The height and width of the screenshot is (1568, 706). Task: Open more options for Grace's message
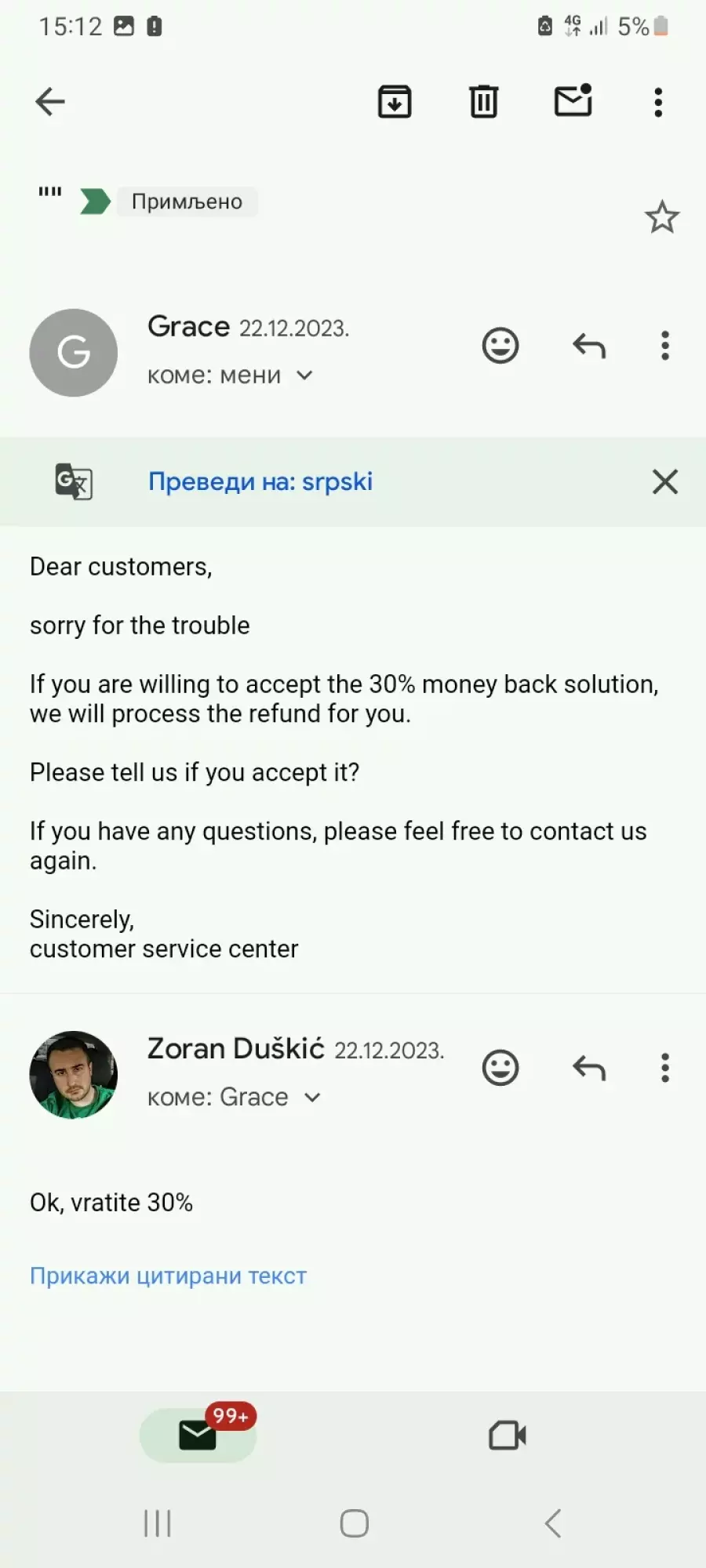[x=665, y=345]
